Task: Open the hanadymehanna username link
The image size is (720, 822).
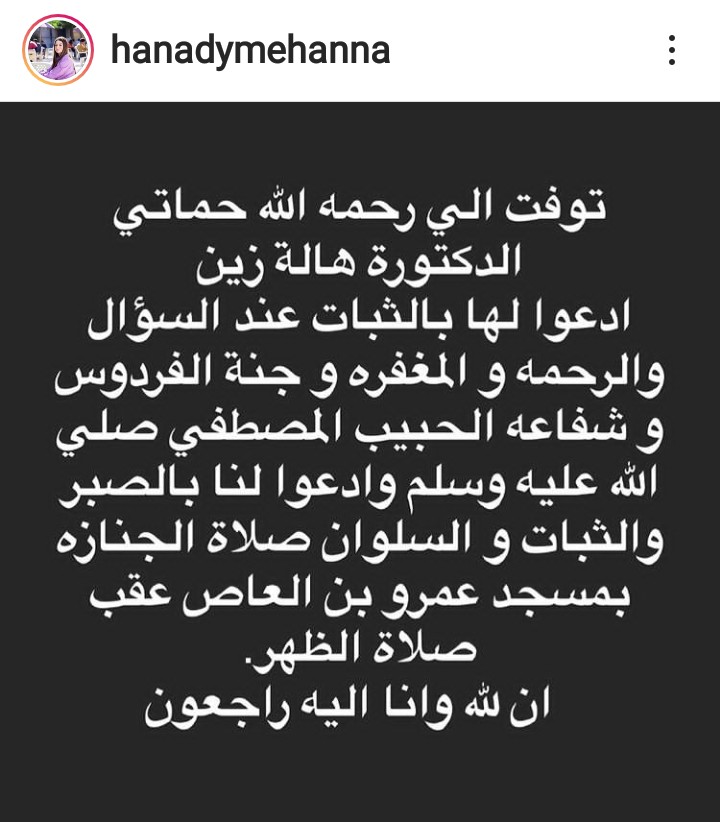Action: (x=250, y=51)
